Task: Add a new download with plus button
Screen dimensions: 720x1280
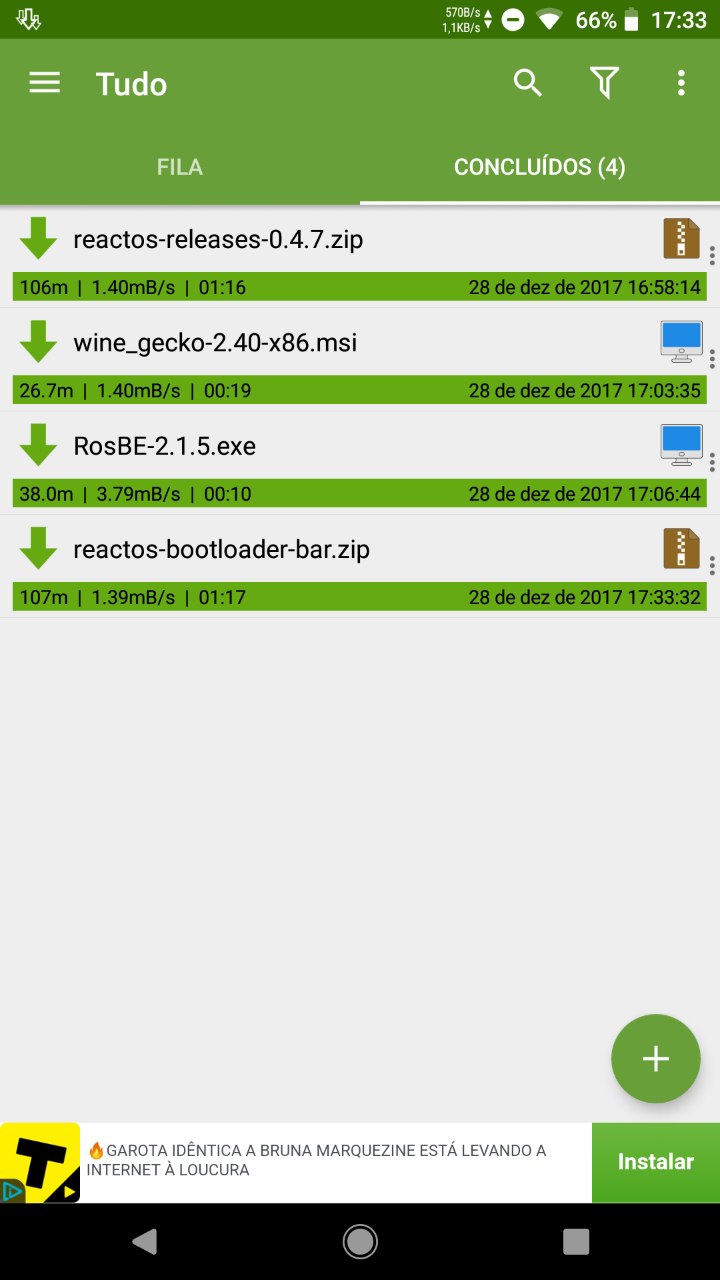Action: (655, 1059)
